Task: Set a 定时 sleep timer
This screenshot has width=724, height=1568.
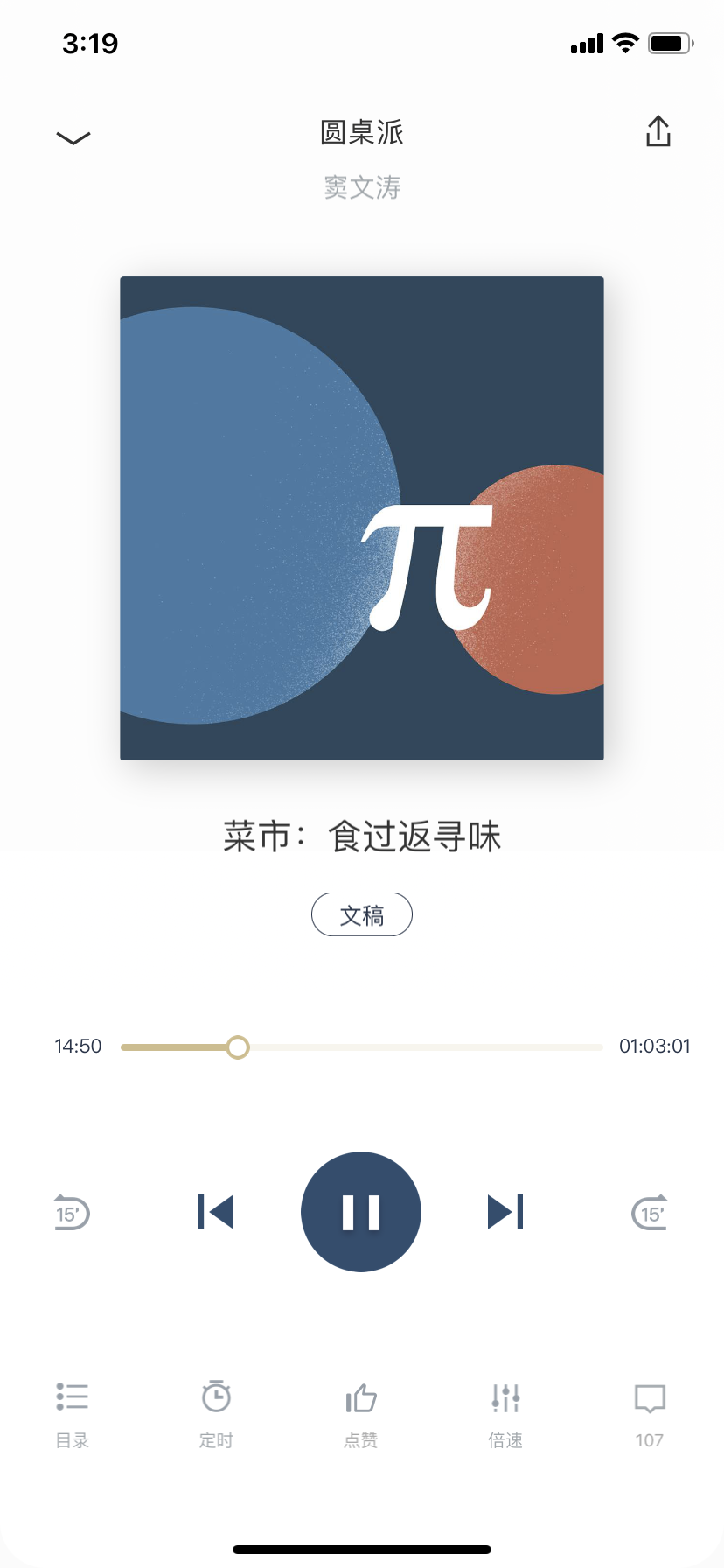Action: pos(216,1412)
